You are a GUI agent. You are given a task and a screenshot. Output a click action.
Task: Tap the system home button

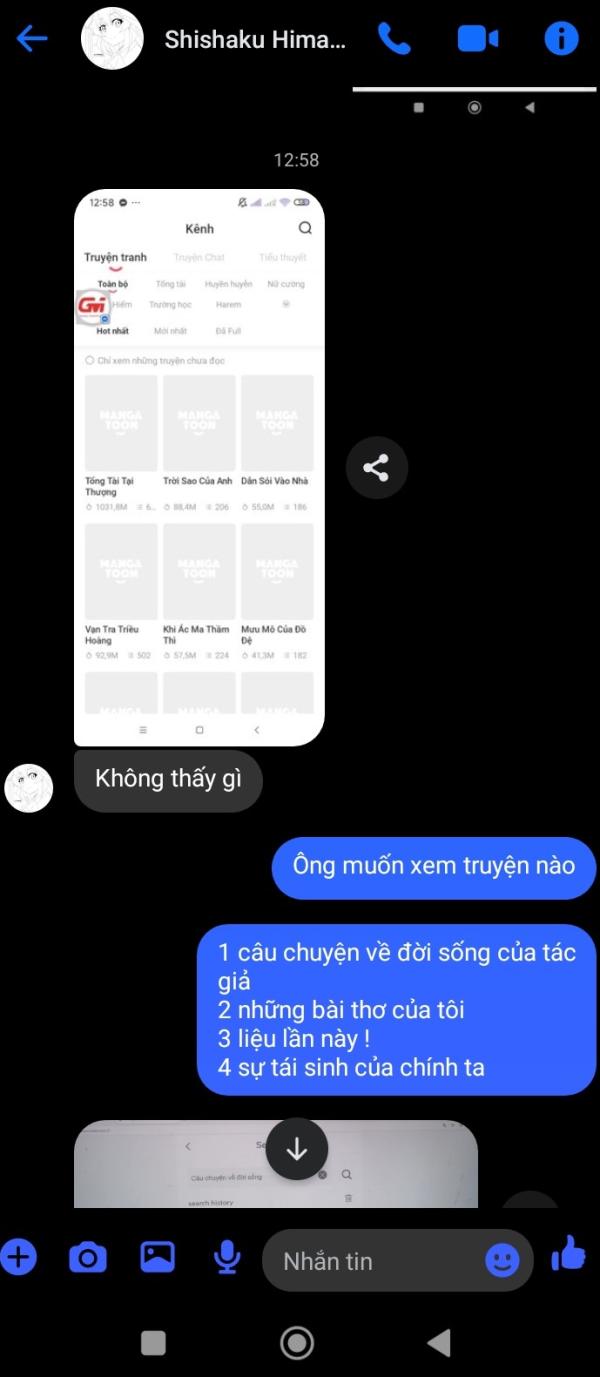297,1343
